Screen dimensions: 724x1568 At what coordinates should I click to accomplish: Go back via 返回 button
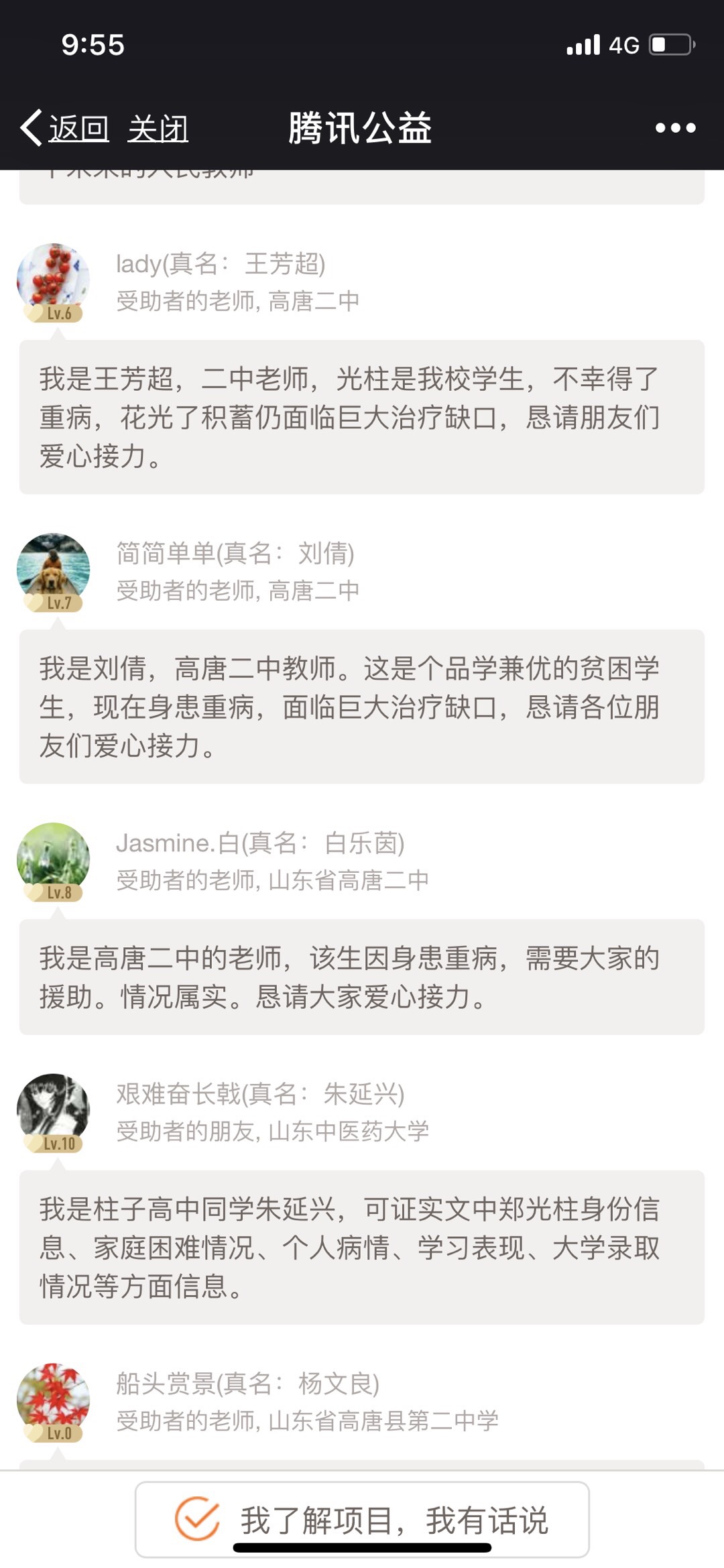pos(66,127)
